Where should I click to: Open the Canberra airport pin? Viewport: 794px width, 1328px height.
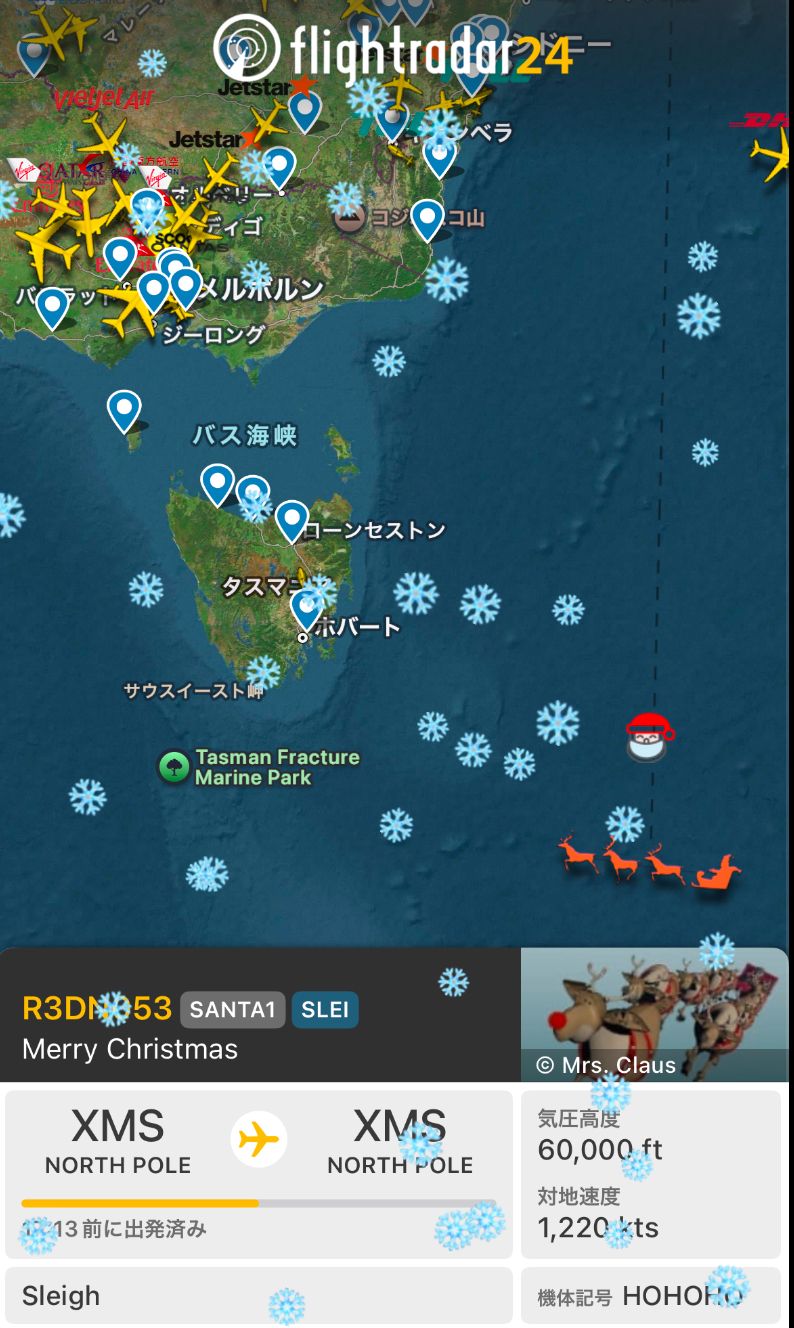(x=438, y=155)
